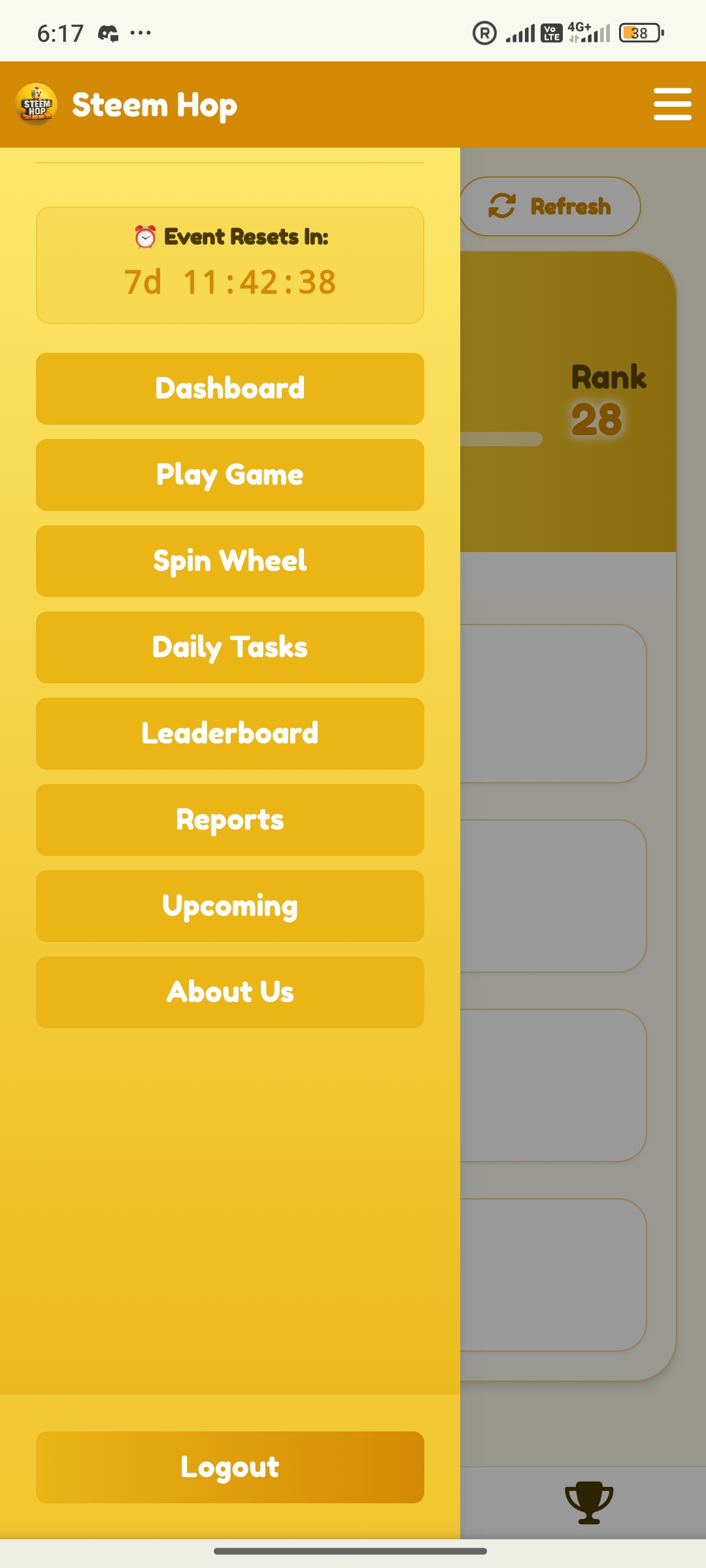Open the trophy tab at bottom
706x1568 pixels.
point(588,1501)
